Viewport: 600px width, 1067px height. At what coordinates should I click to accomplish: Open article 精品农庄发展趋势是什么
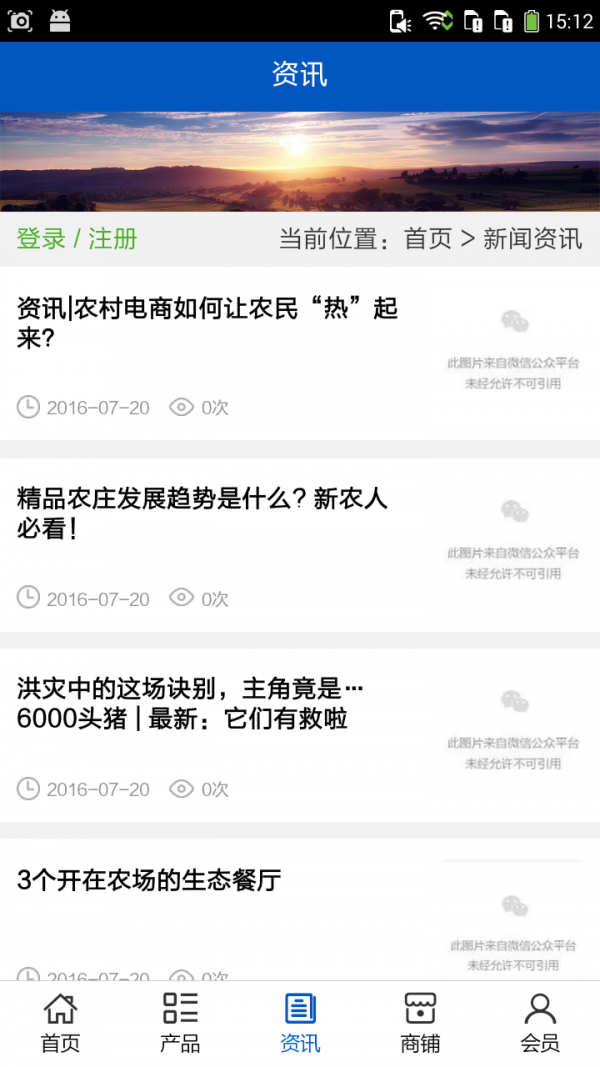click(202, 513)
